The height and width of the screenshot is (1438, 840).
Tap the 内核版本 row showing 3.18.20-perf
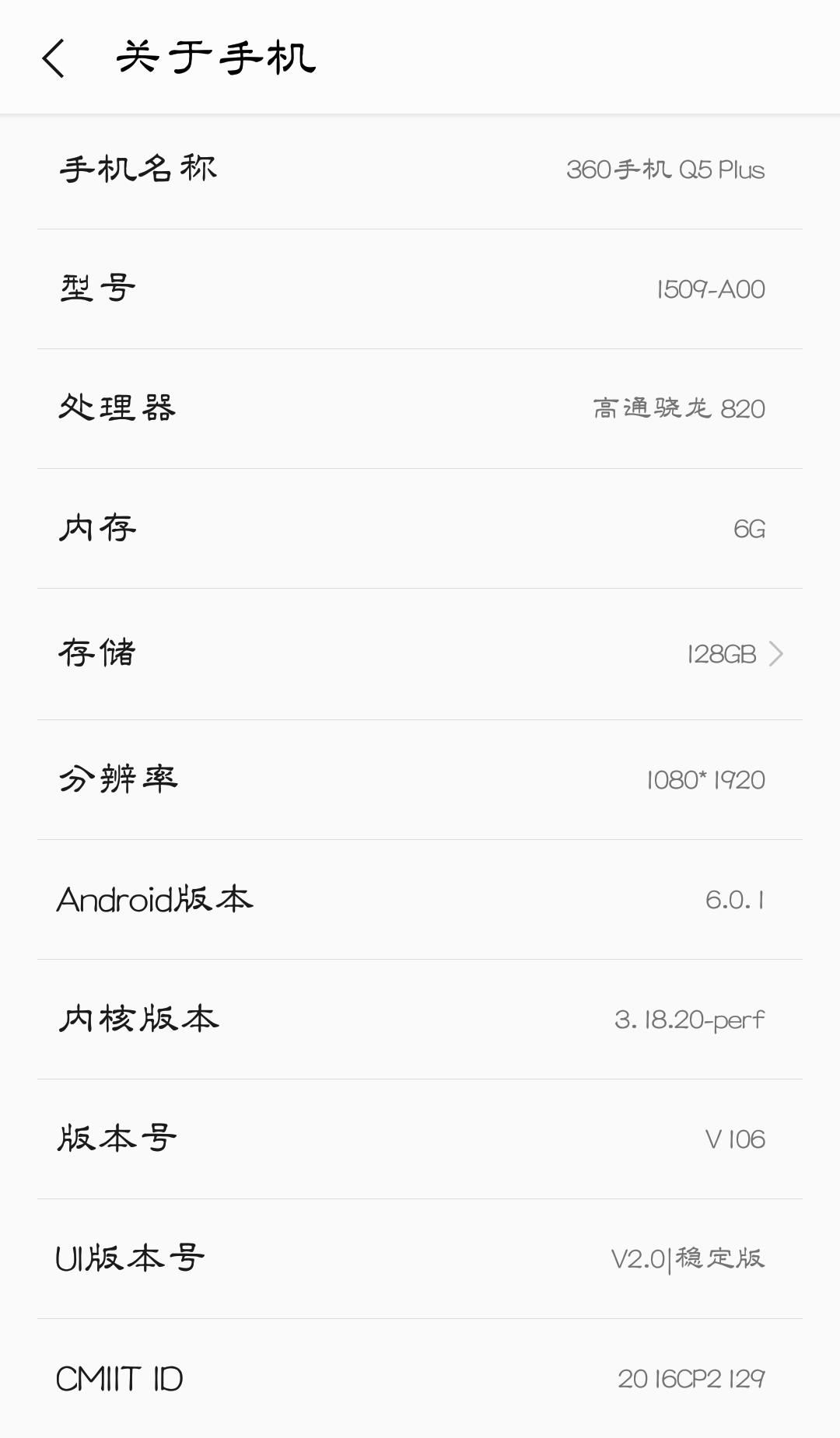[x=420, y=1019]
